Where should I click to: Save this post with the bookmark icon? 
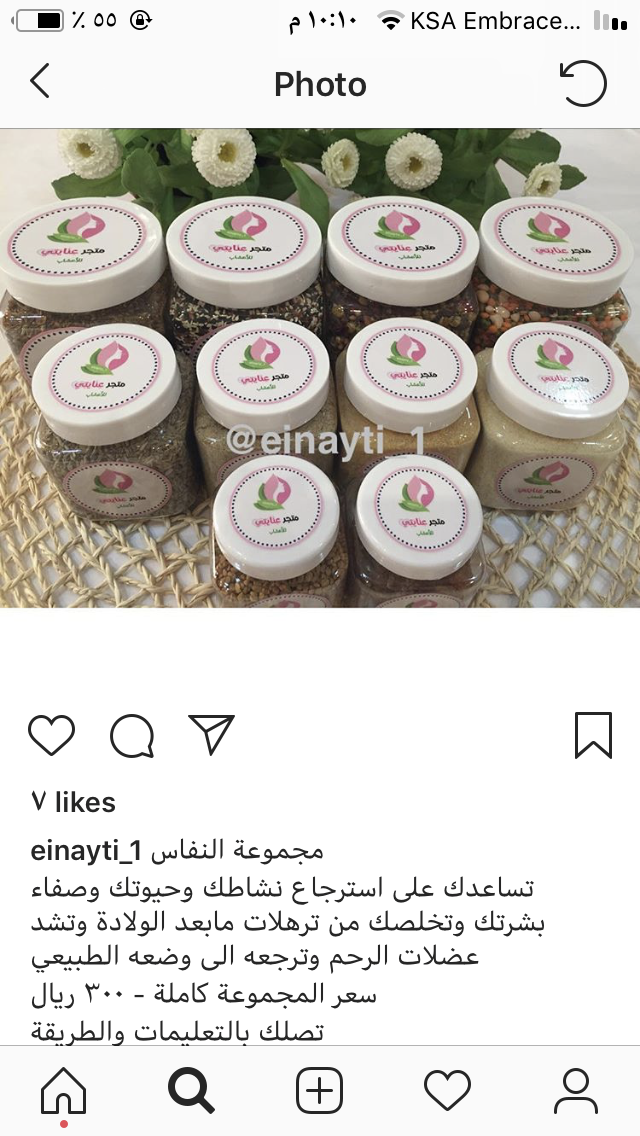pos(593,735)
